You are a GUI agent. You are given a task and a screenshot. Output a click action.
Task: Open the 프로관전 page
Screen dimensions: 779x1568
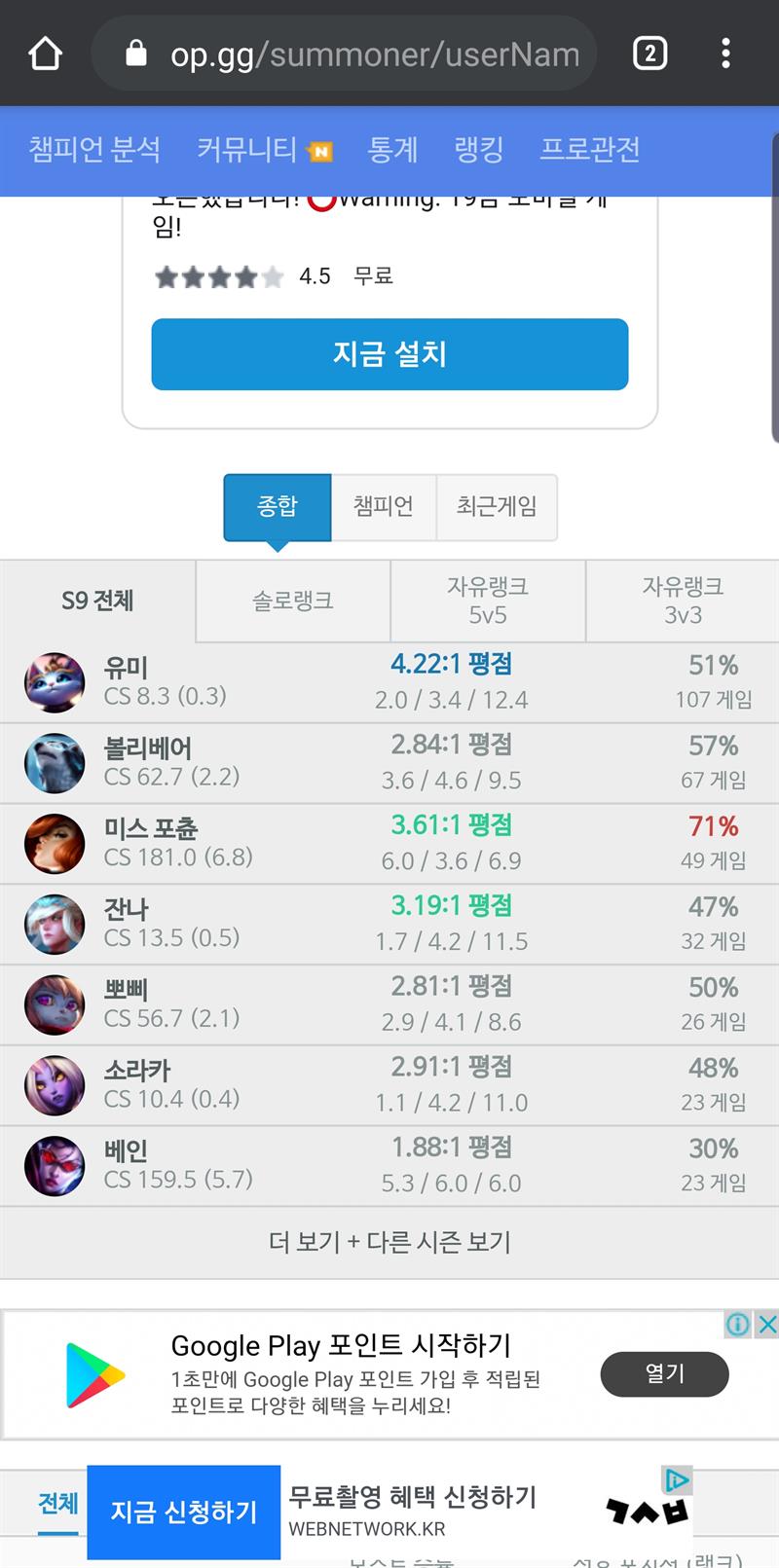point(590,149)
